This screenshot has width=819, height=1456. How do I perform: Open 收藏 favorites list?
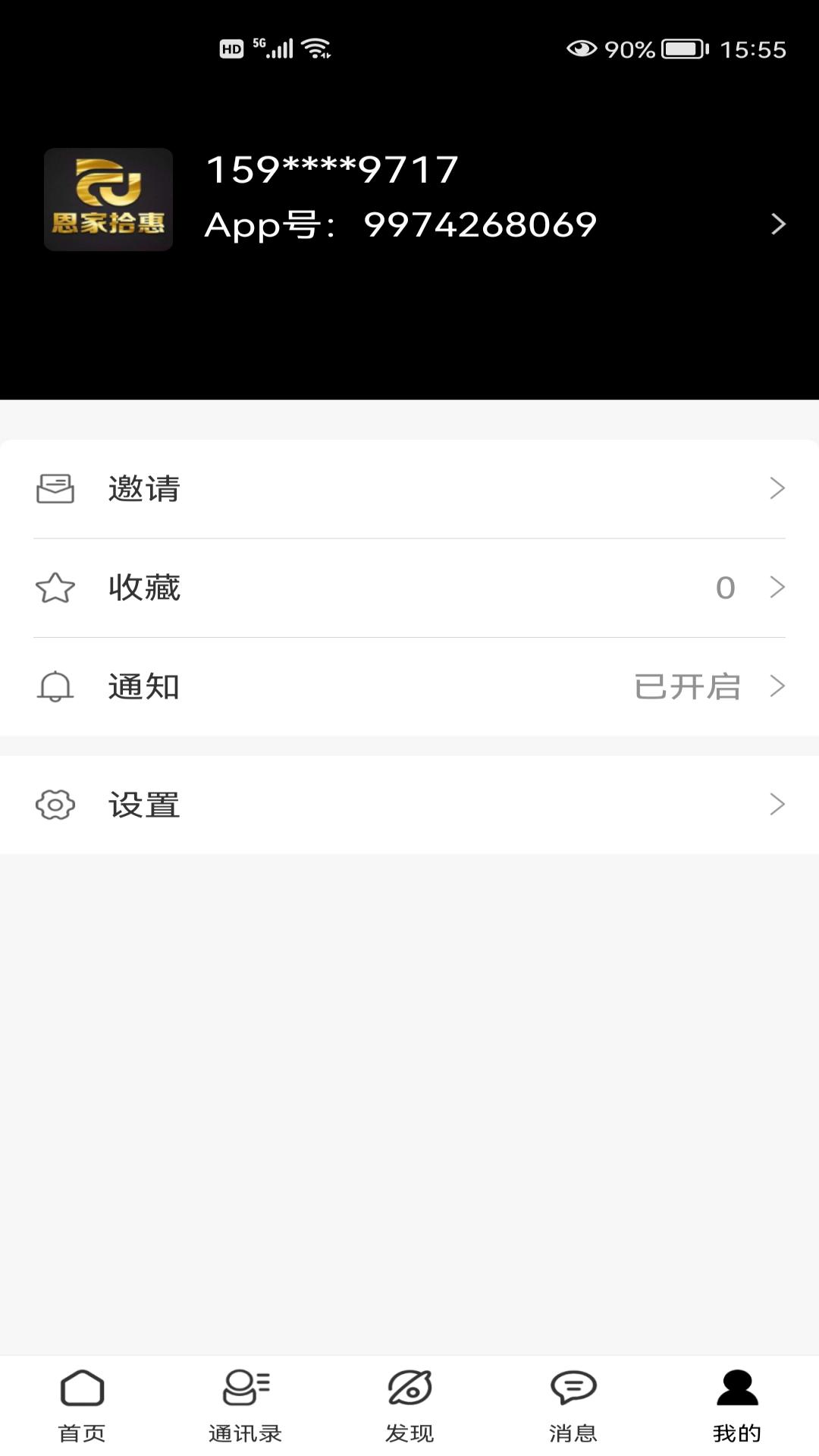coord(409,588)
